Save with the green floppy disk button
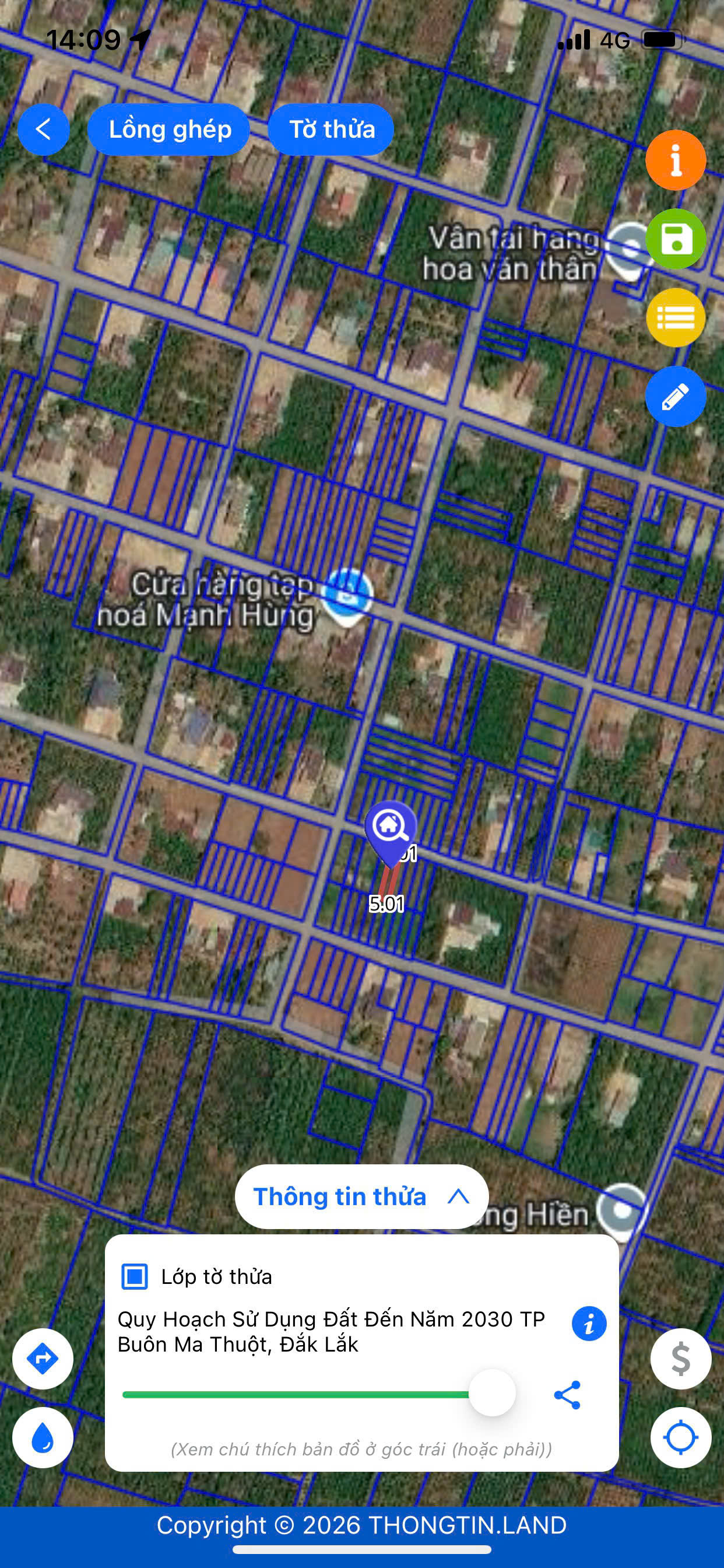Image resolution: width=724 pixels, height=1568 pixels. (x=676, y=239)
